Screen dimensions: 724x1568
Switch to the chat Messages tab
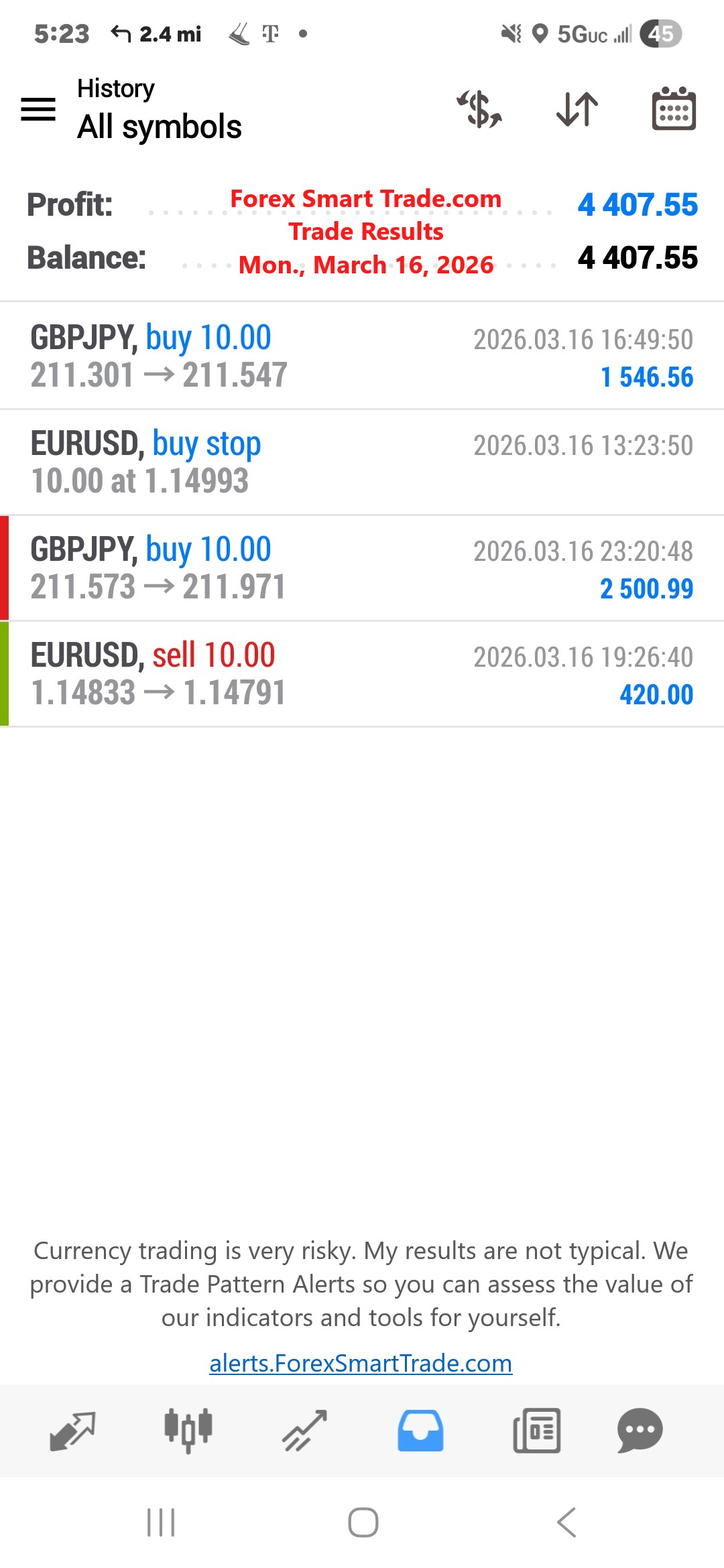[640, 1431]
